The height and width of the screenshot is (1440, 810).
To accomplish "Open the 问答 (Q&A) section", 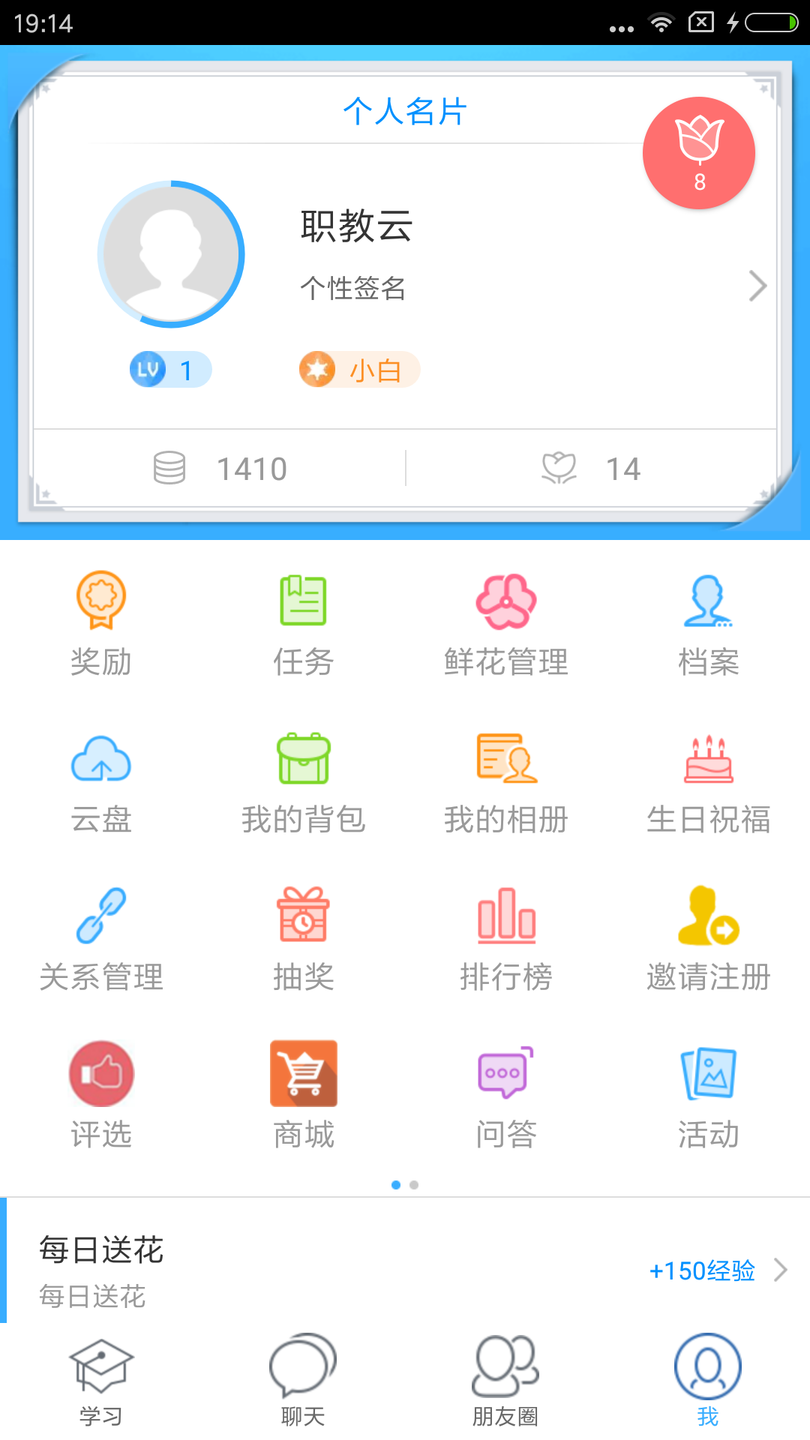I will tap(506, 1093).
